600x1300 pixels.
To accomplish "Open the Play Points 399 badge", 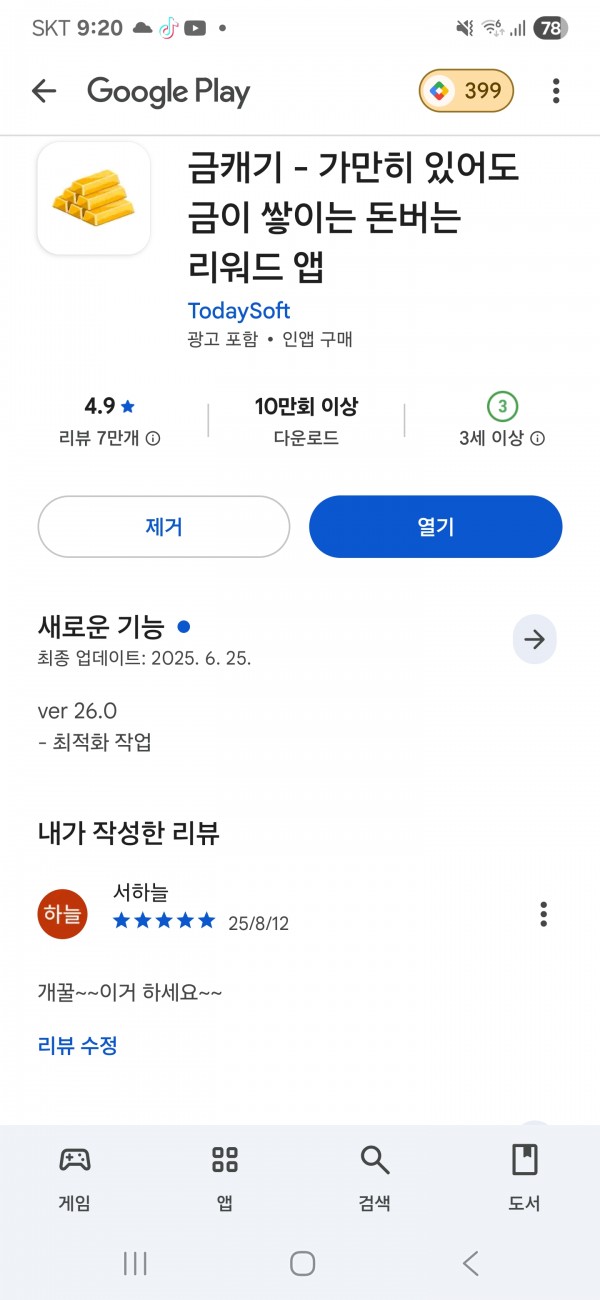I will click(x=466, y=92).
